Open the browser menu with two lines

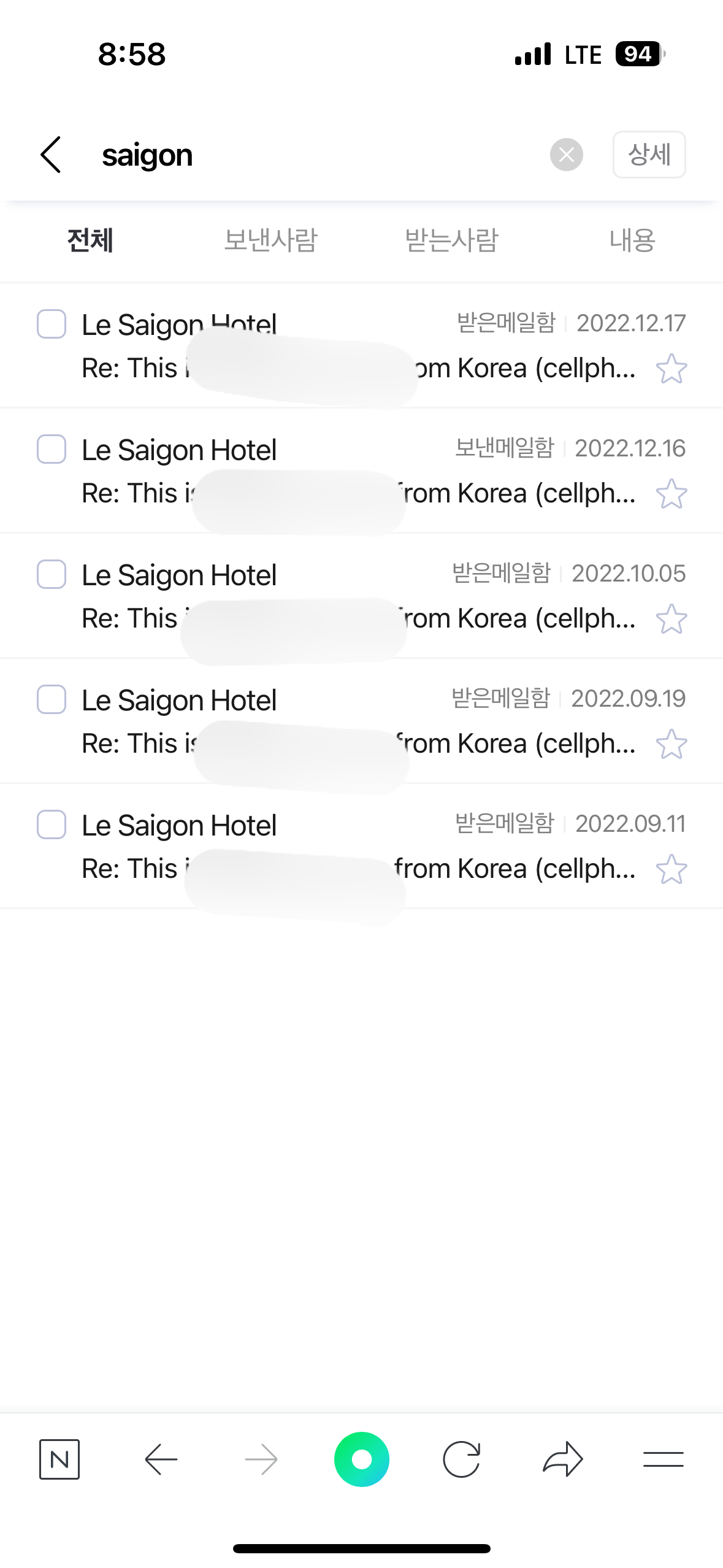[x=664, y=1459]
